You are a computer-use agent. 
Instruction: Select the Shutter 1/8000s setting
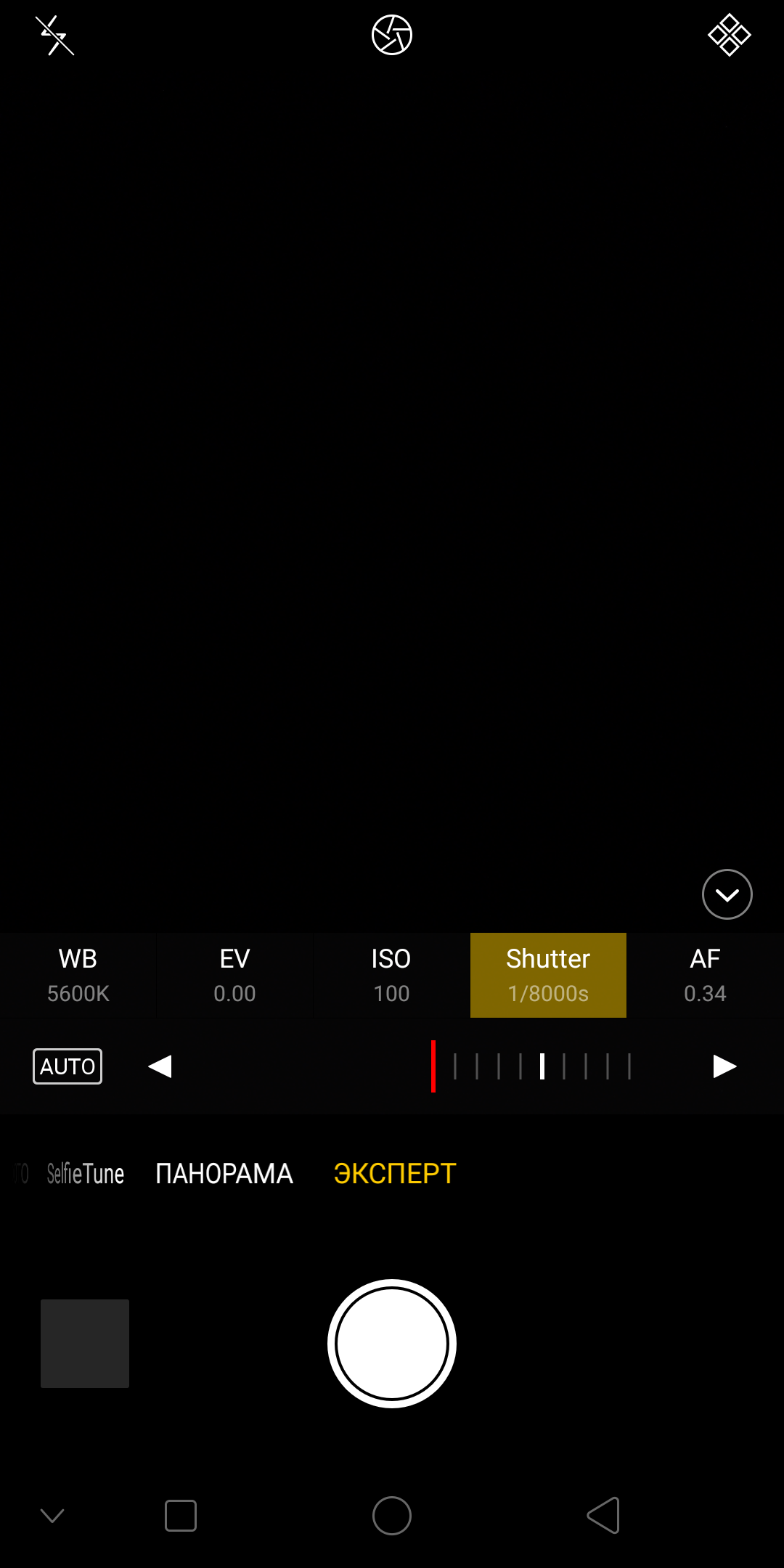point(548,975)
